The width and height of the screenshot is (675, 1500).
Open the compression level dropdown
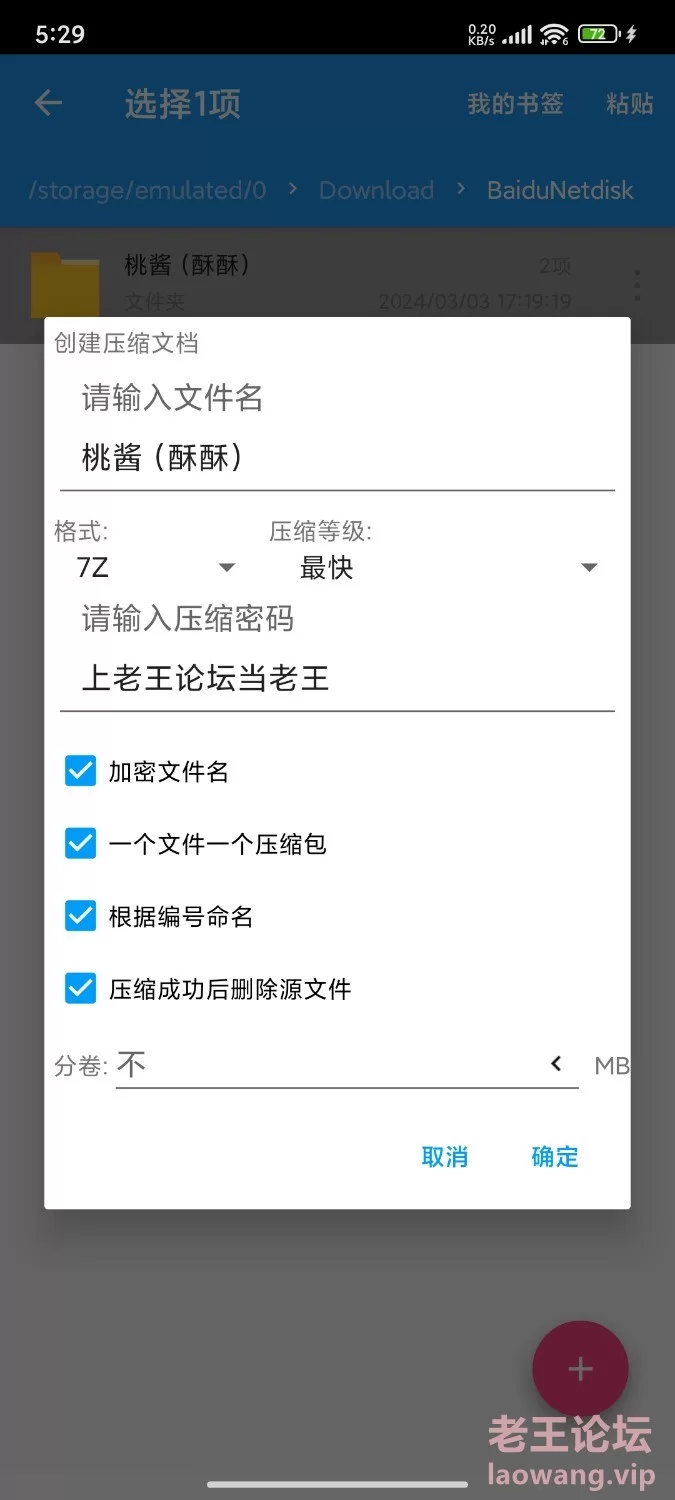(x=447, y=568)
